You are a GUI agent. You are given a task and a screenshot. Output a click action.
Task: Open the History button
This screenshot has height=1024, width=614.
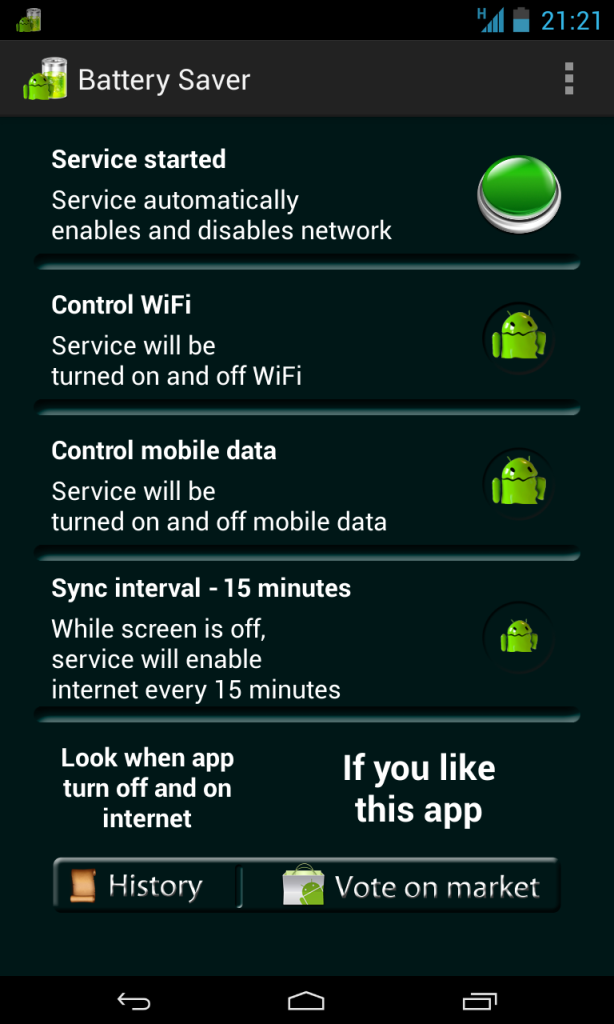(145, 886)
